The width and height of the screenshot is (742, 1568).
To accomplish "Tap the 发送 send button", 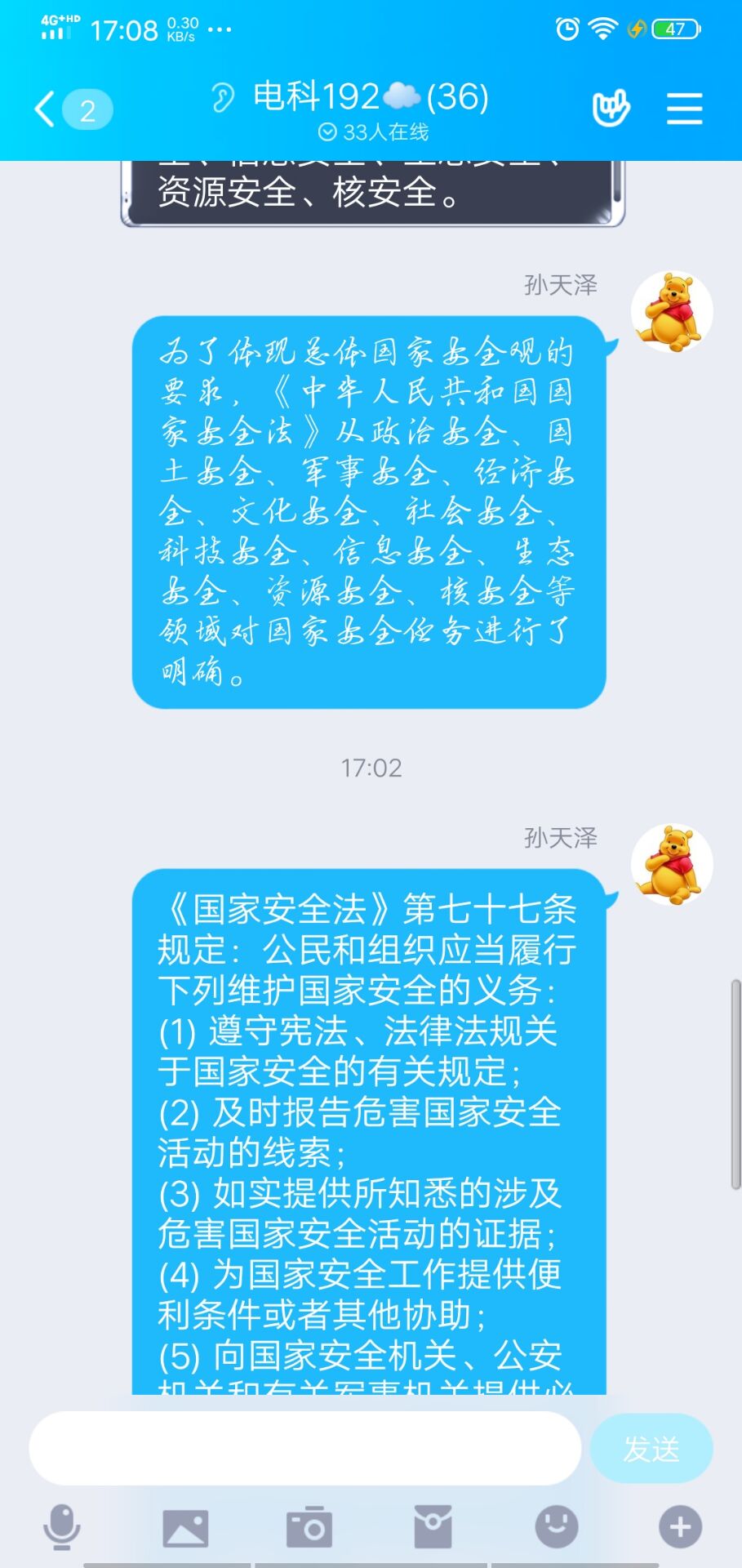I will [x=651, y=1448].
